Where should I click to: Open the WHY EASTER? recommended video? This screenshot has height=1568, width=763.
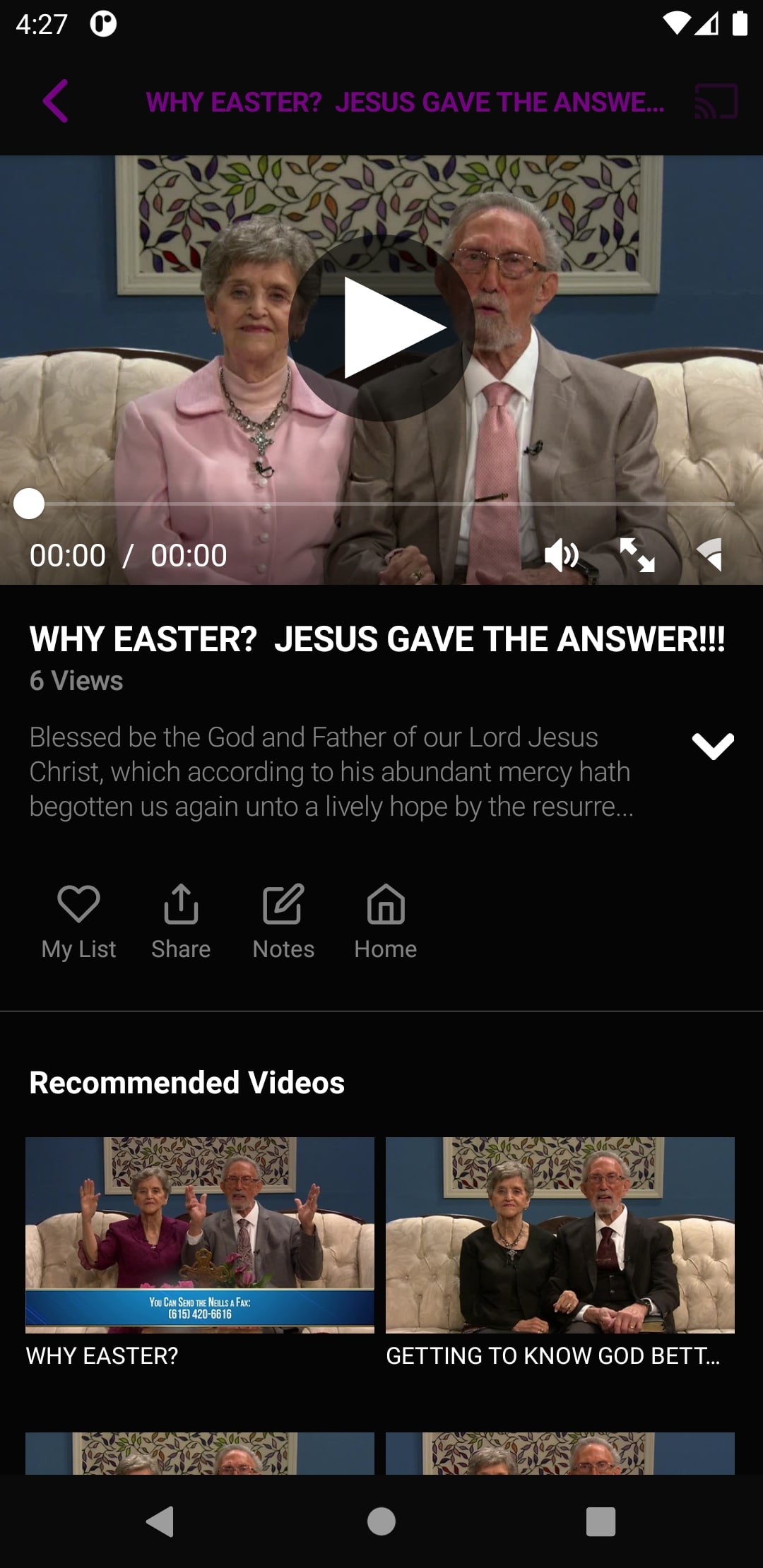[x=200, y=1253]
